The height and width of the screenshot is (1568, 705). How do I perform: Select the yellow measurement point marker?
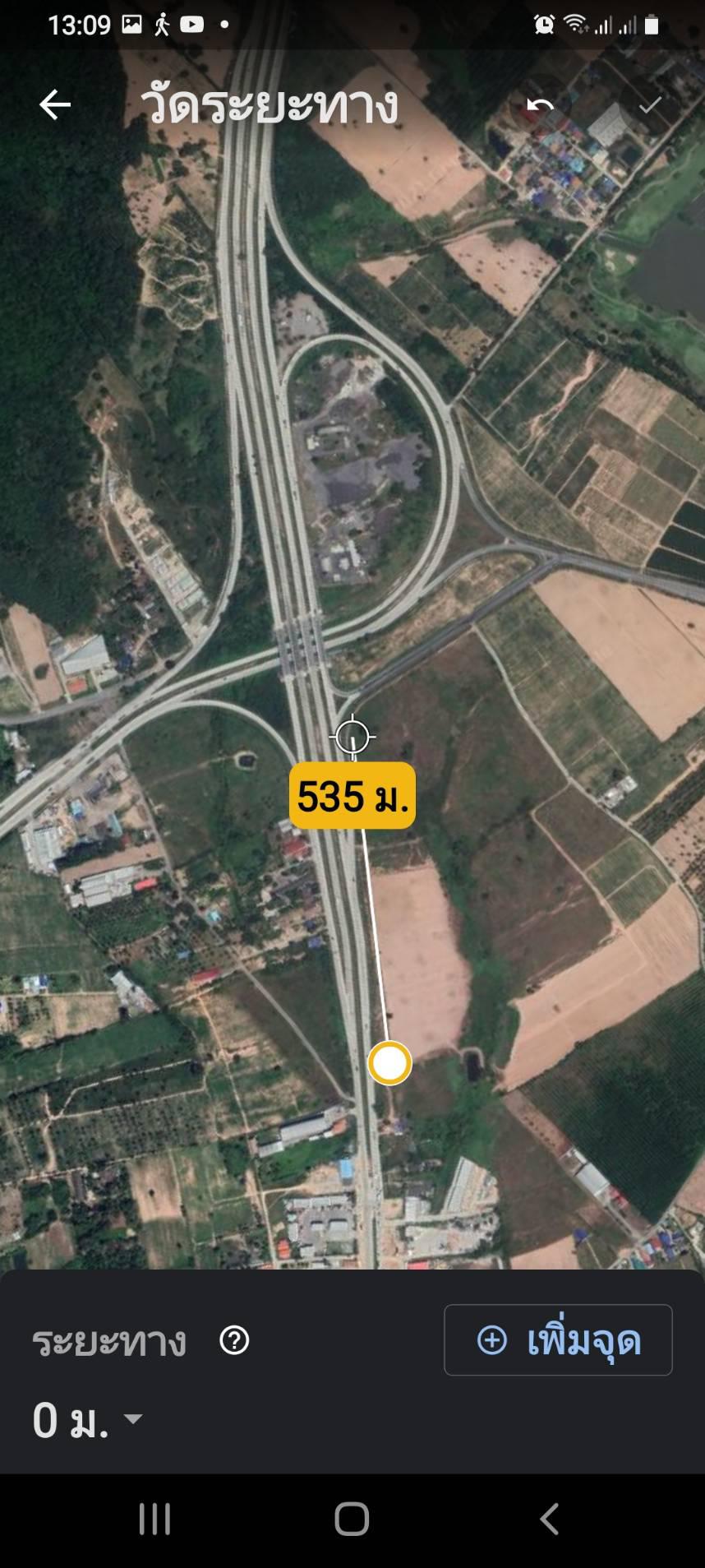pyautogui.click(x=389, y=1063)
